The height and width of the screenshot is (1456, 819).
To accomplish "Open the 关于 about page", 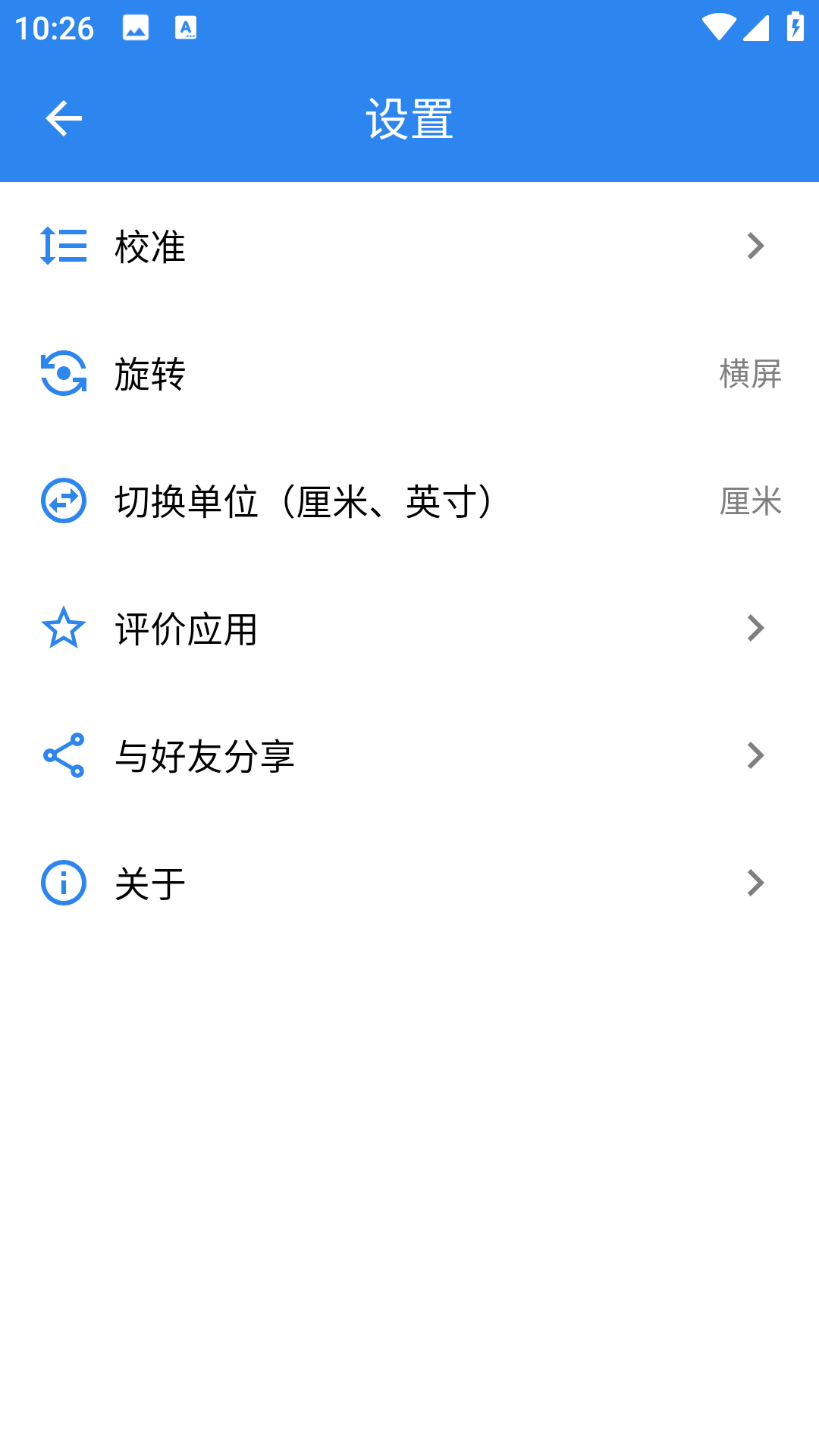I will 150,882.
